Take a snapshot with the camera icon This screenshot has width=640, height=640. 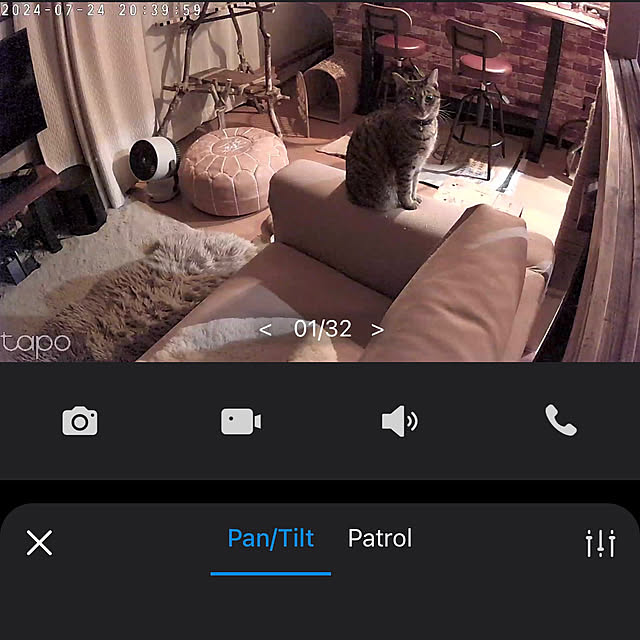(x=80, y=421)
